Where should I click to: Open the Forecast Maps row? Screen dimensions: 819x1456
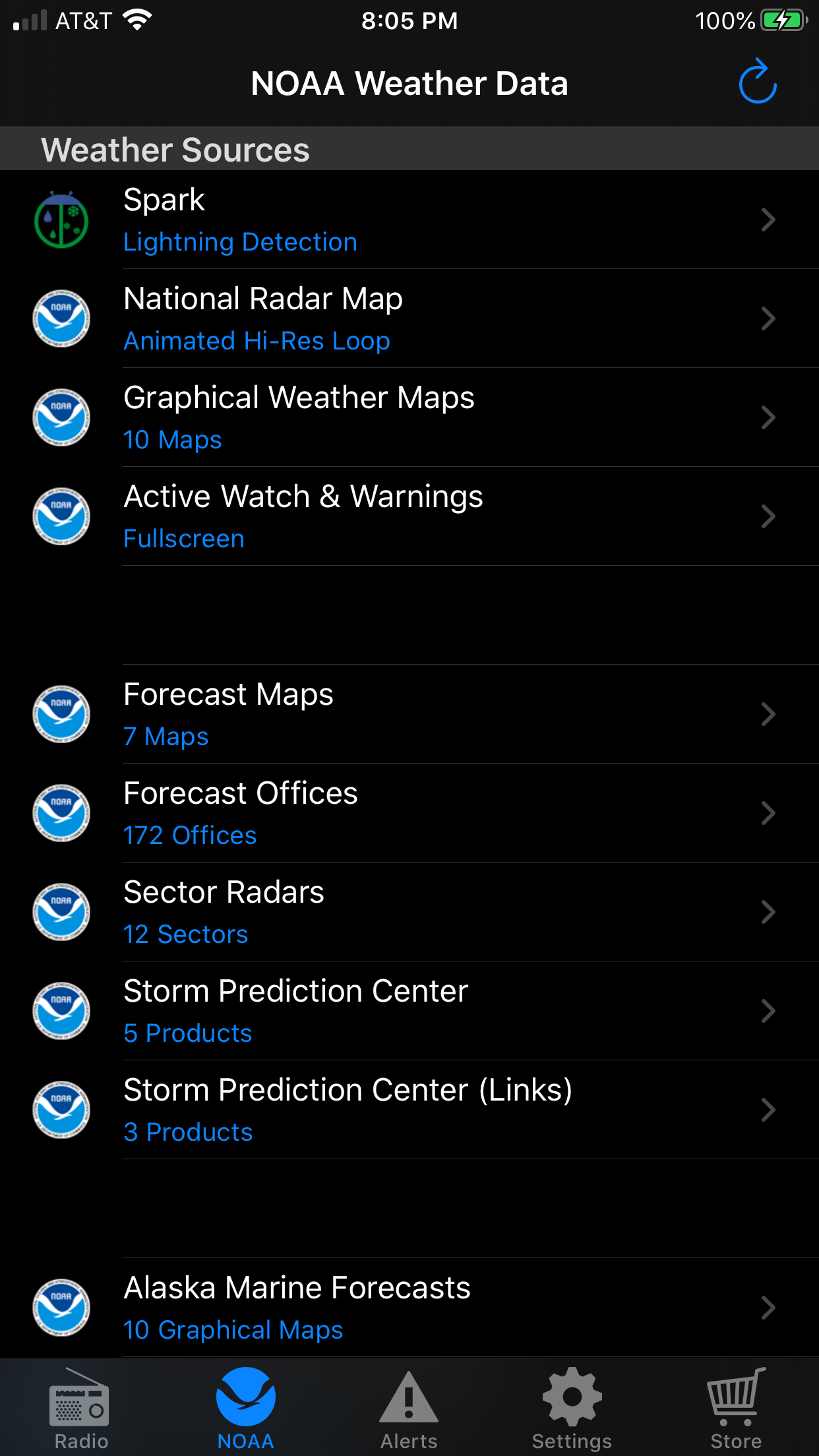pyautogui.click(x=409, y=714)
